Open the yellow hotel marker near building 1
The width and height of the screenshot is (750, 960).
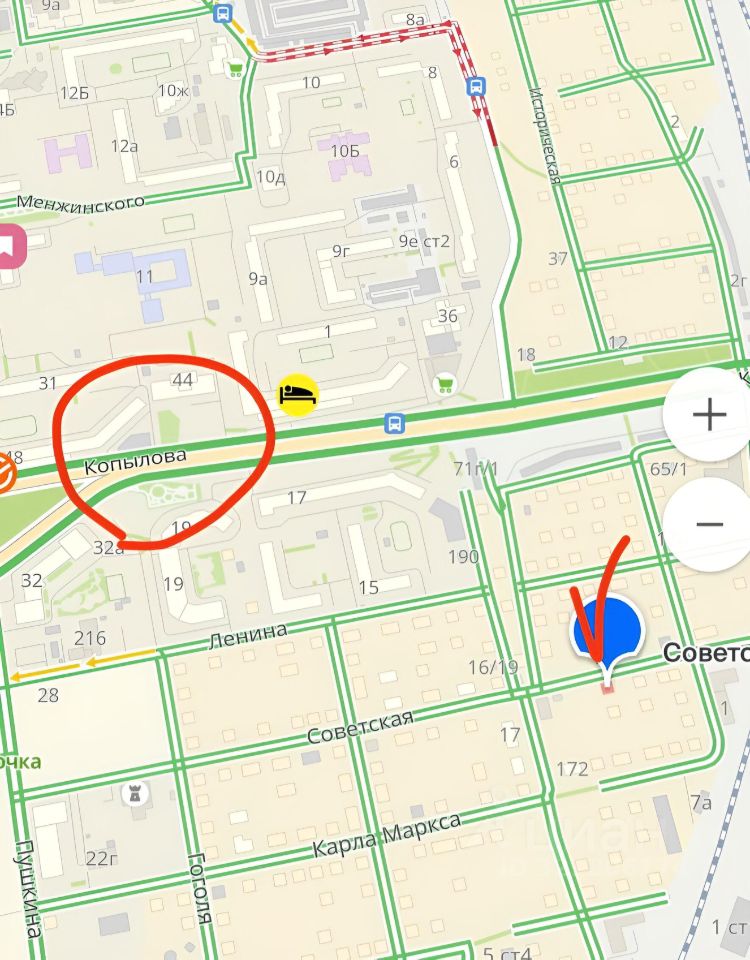coord(298,394)
